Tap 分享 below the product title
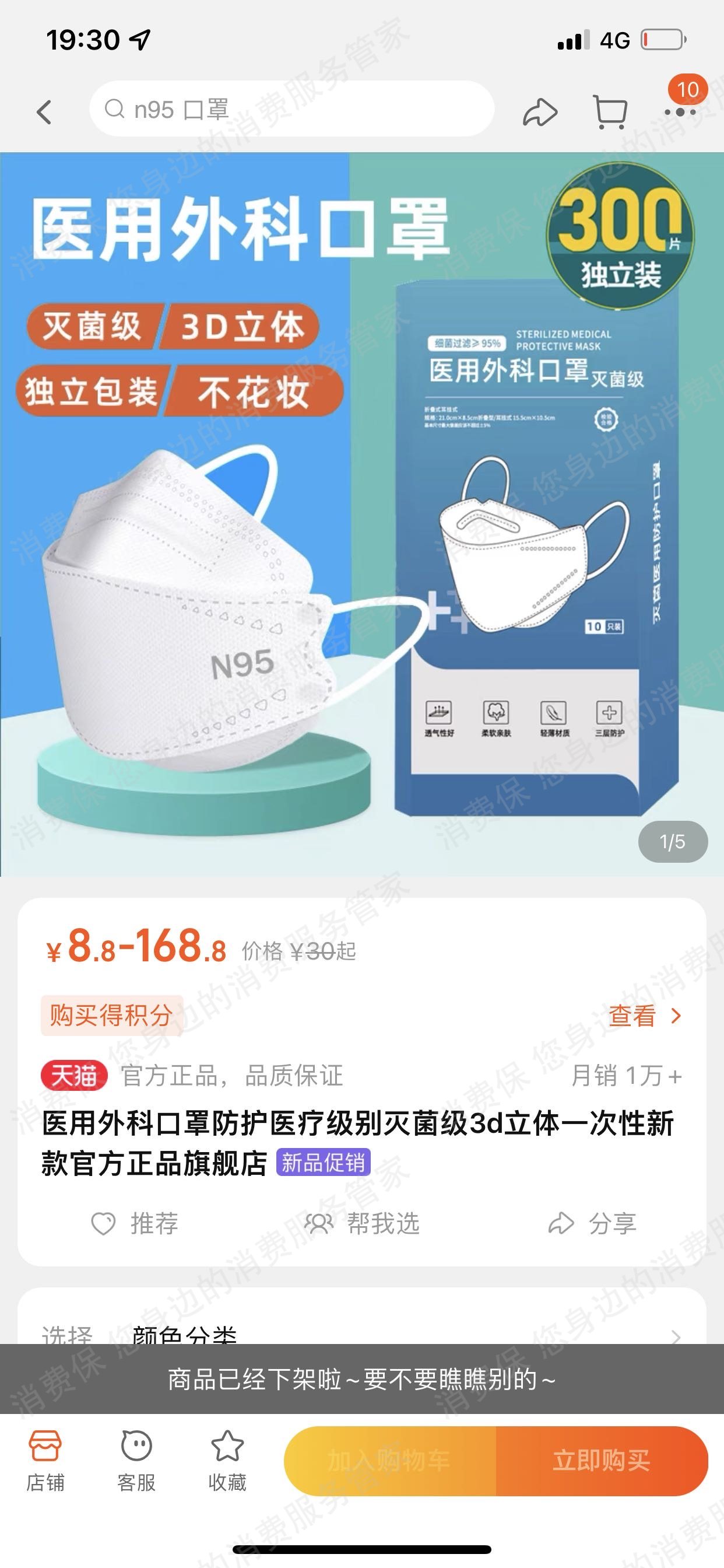724x1568 pixels. click(x=593, y=1223)
